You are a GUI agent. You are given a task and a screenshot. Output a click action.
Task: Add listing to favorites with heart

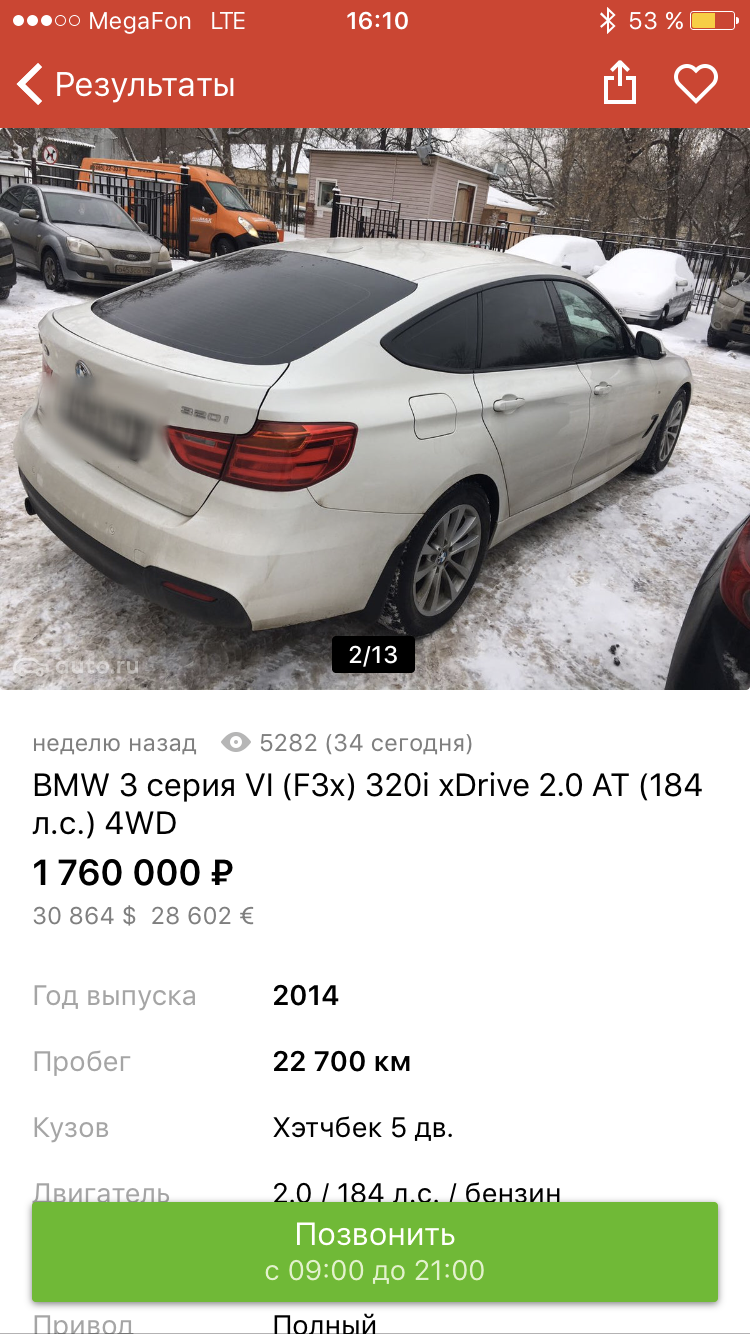tap(696, 84)
